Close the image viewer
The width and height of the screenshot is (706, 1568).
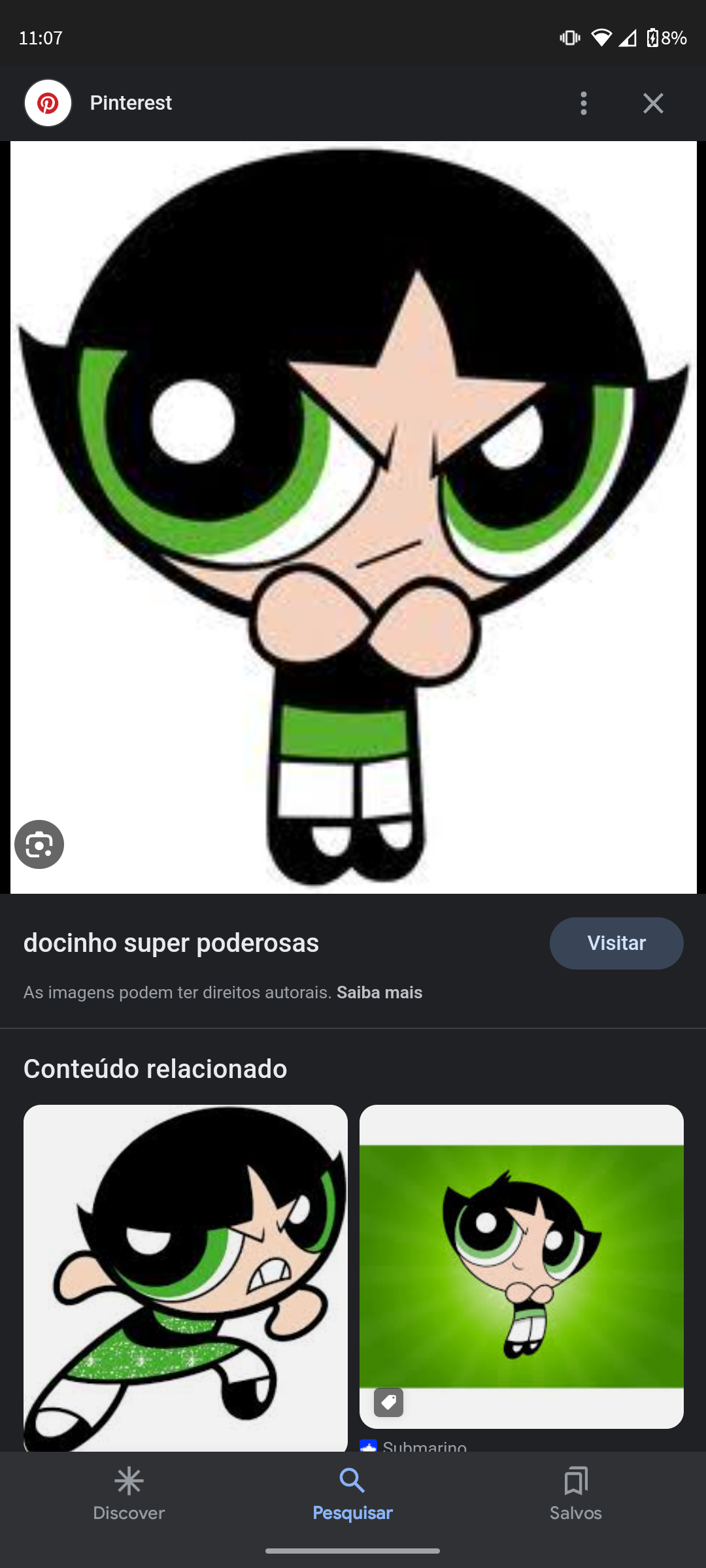(x=652, y=103)
